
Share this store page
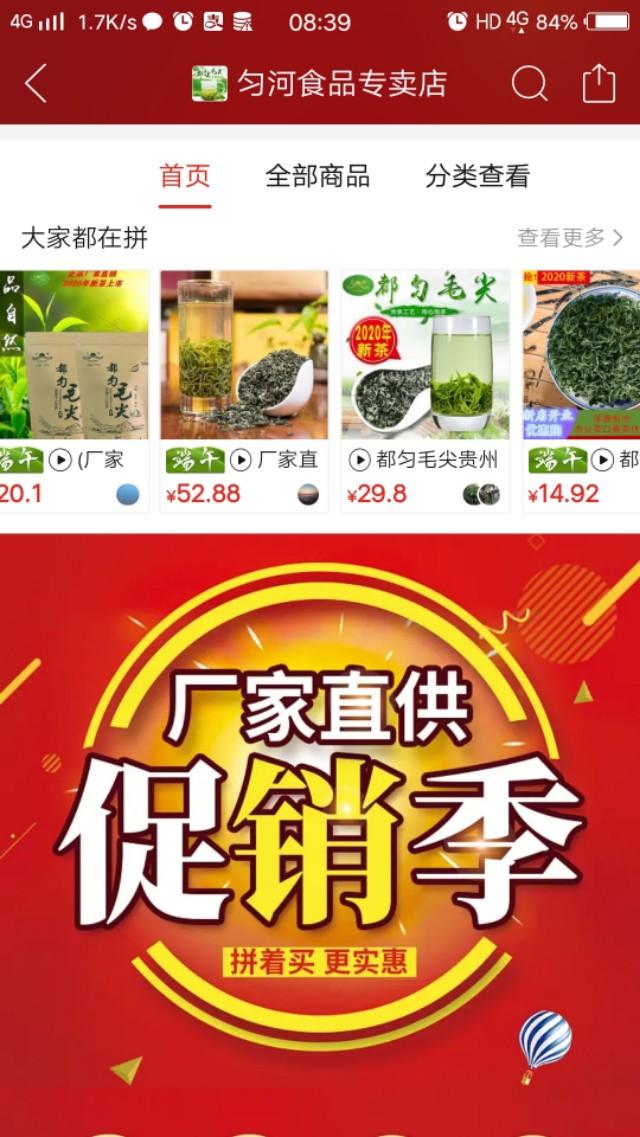599,83
